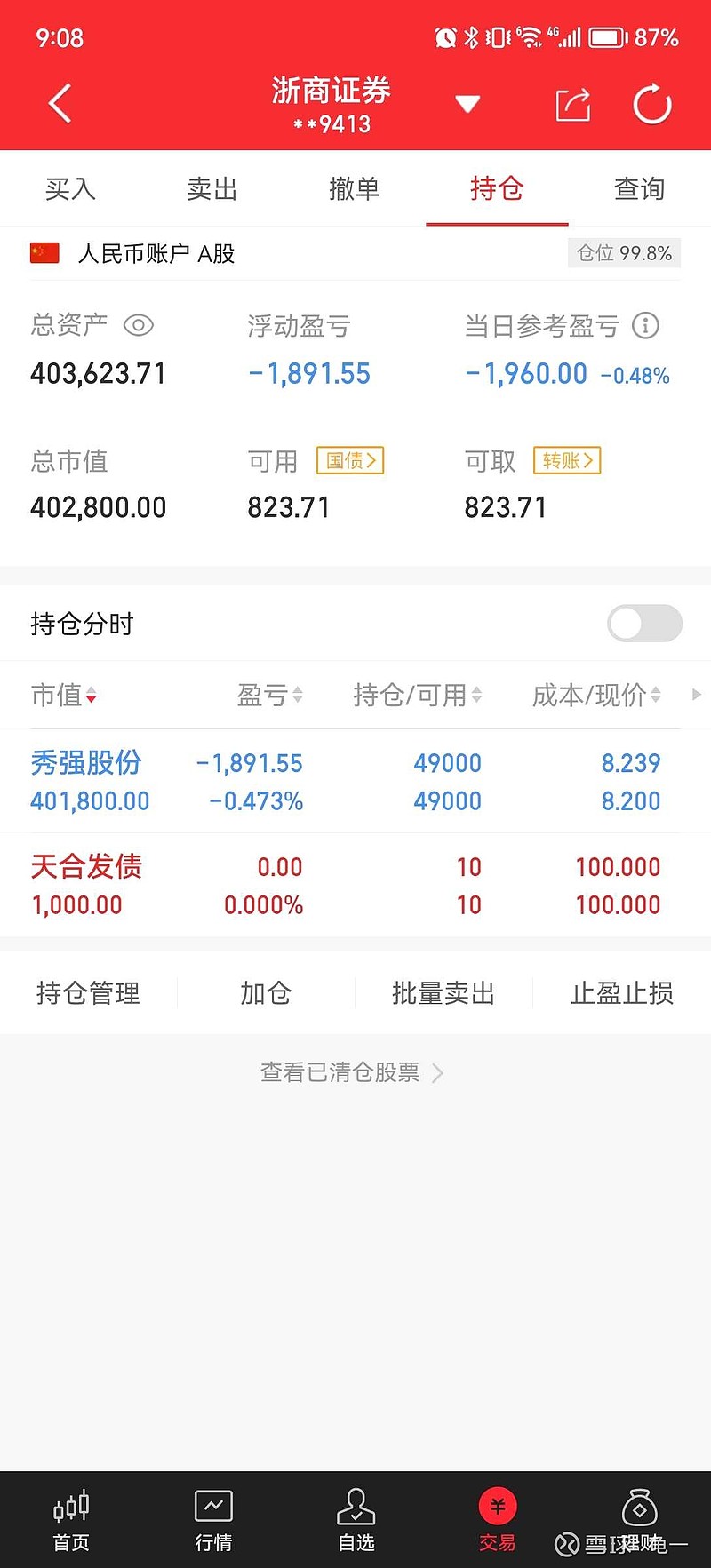Open info icon beside 当日参考盈亏

pos(646,326)
